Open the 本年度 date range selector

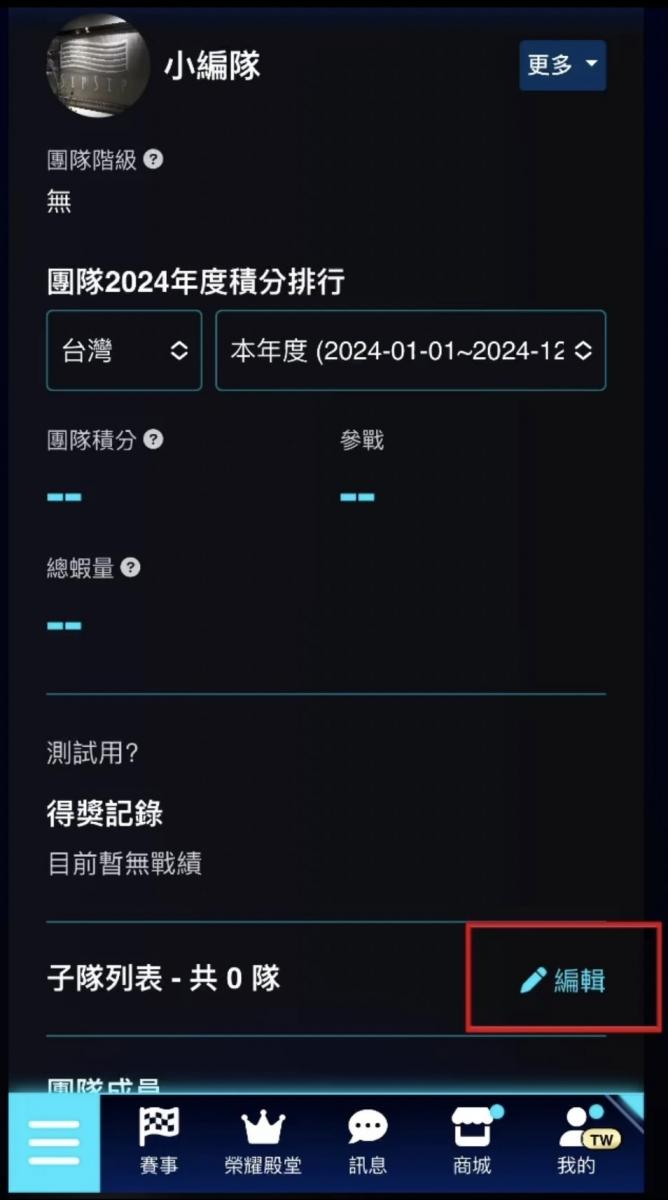point(410,351)
